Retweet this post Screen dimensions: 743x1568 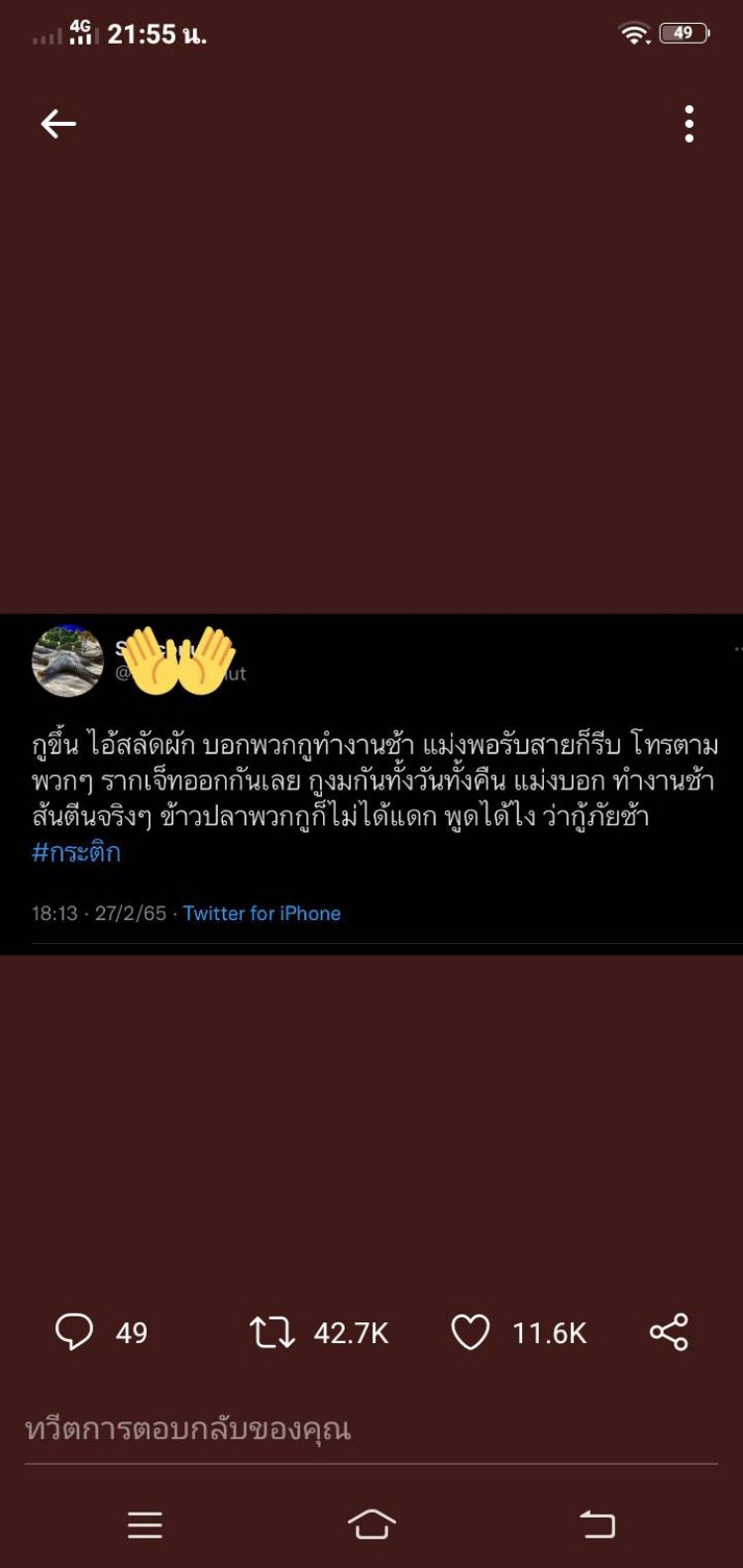tap(272, 1332)
